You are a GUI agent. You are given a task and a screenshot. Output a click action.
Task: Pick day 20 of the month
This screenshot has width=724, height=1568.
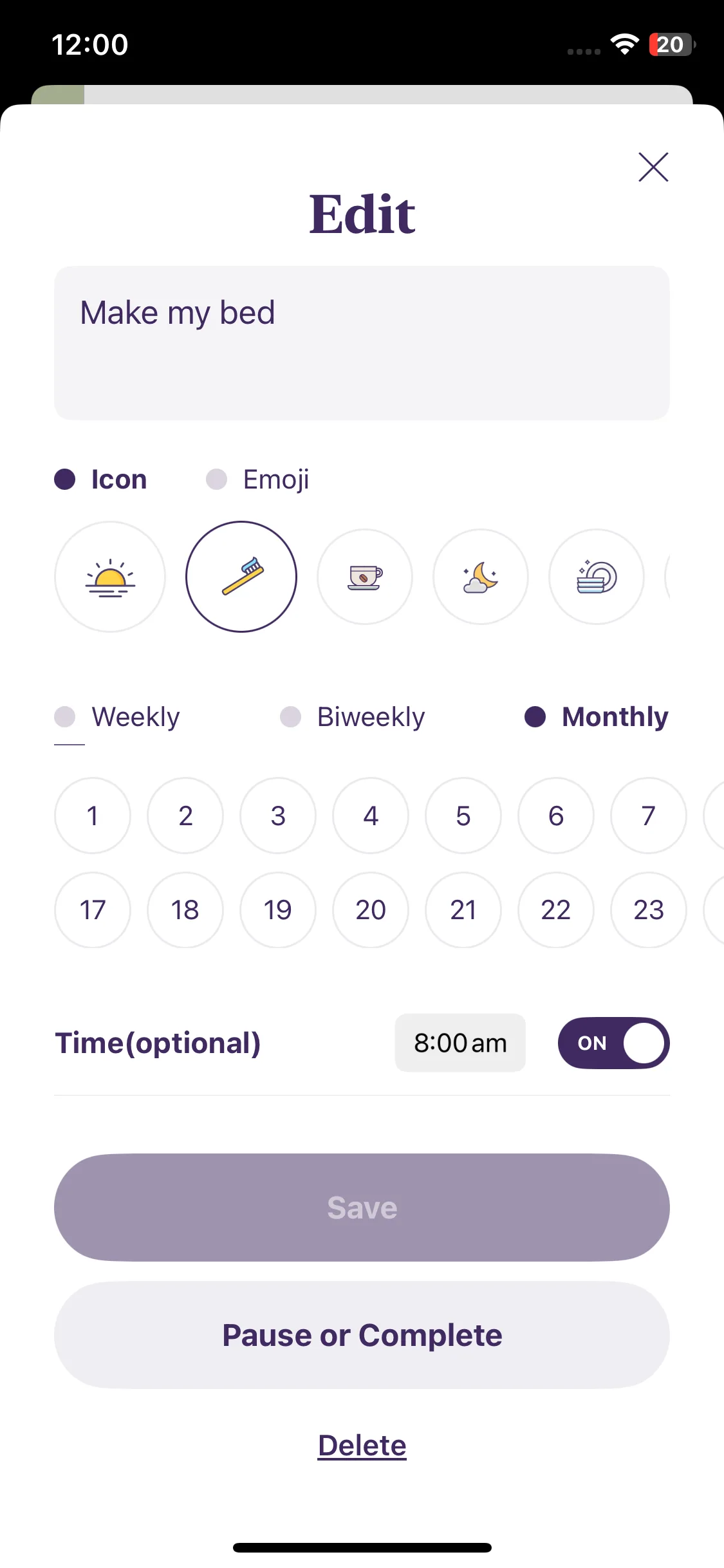(371, 910)
